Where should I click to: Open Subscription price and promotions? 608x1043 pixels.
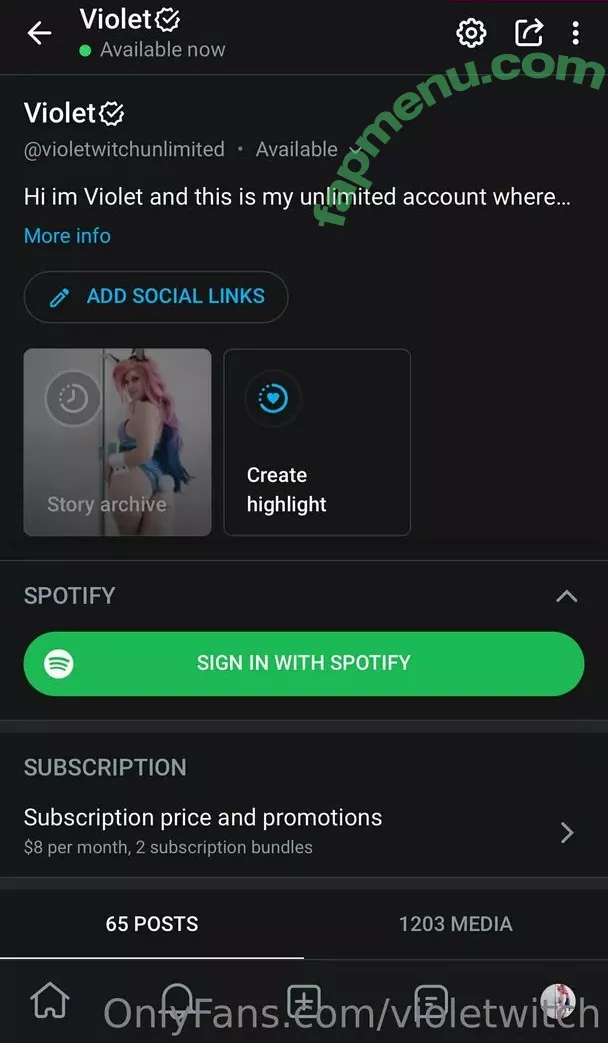(x=300, y=831)
